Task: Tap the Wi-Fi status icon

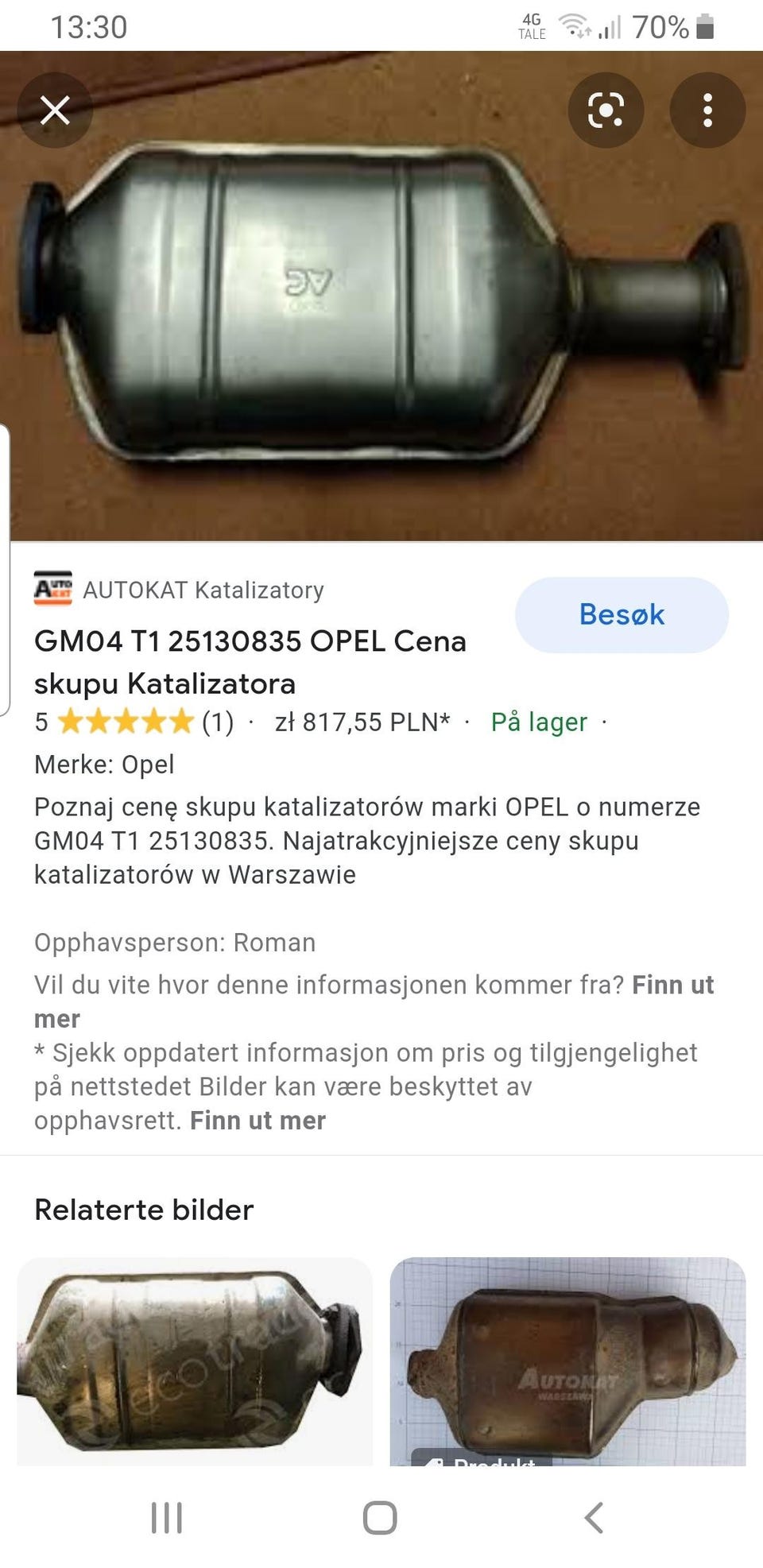Action: 575,25
